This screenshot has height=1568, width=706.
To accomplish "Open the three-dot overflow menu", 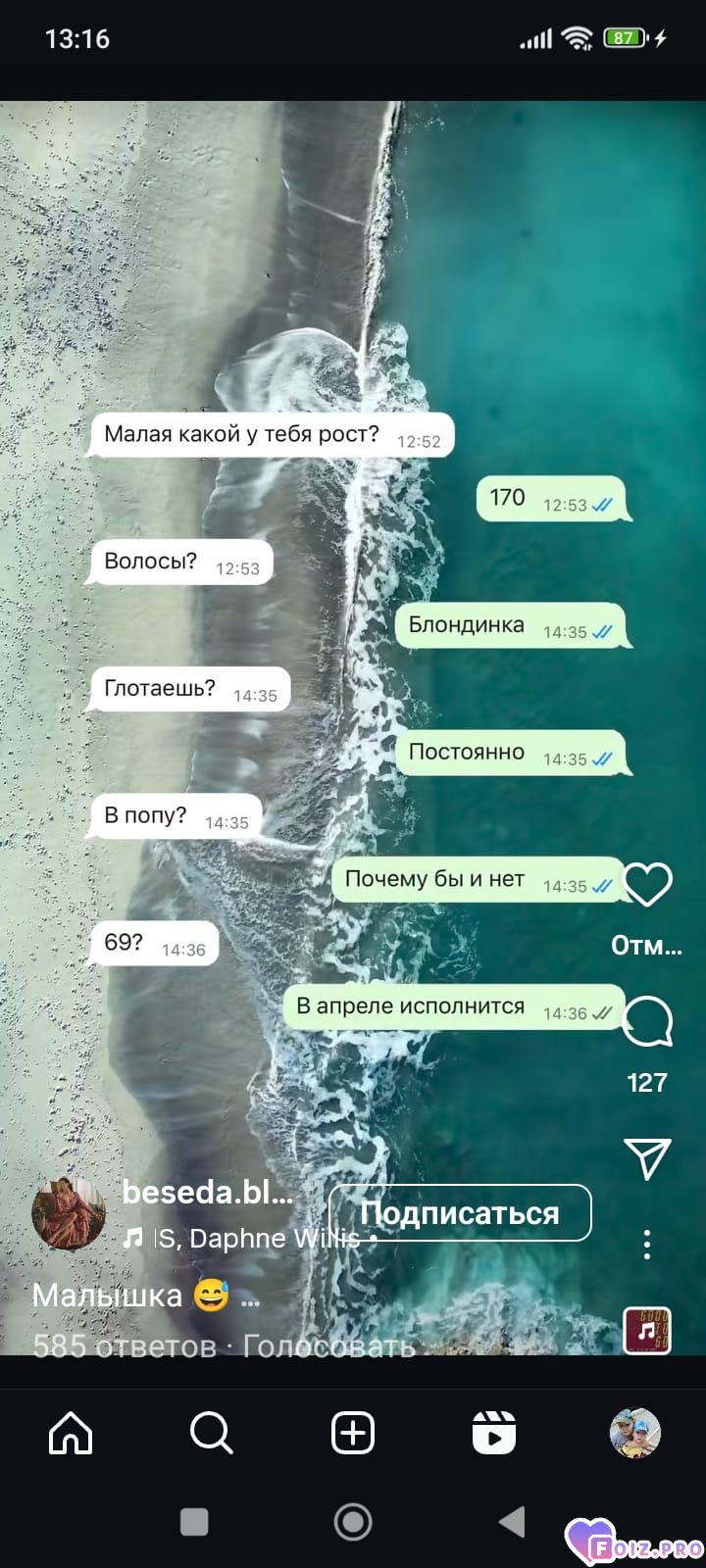I will (647, 1244).
